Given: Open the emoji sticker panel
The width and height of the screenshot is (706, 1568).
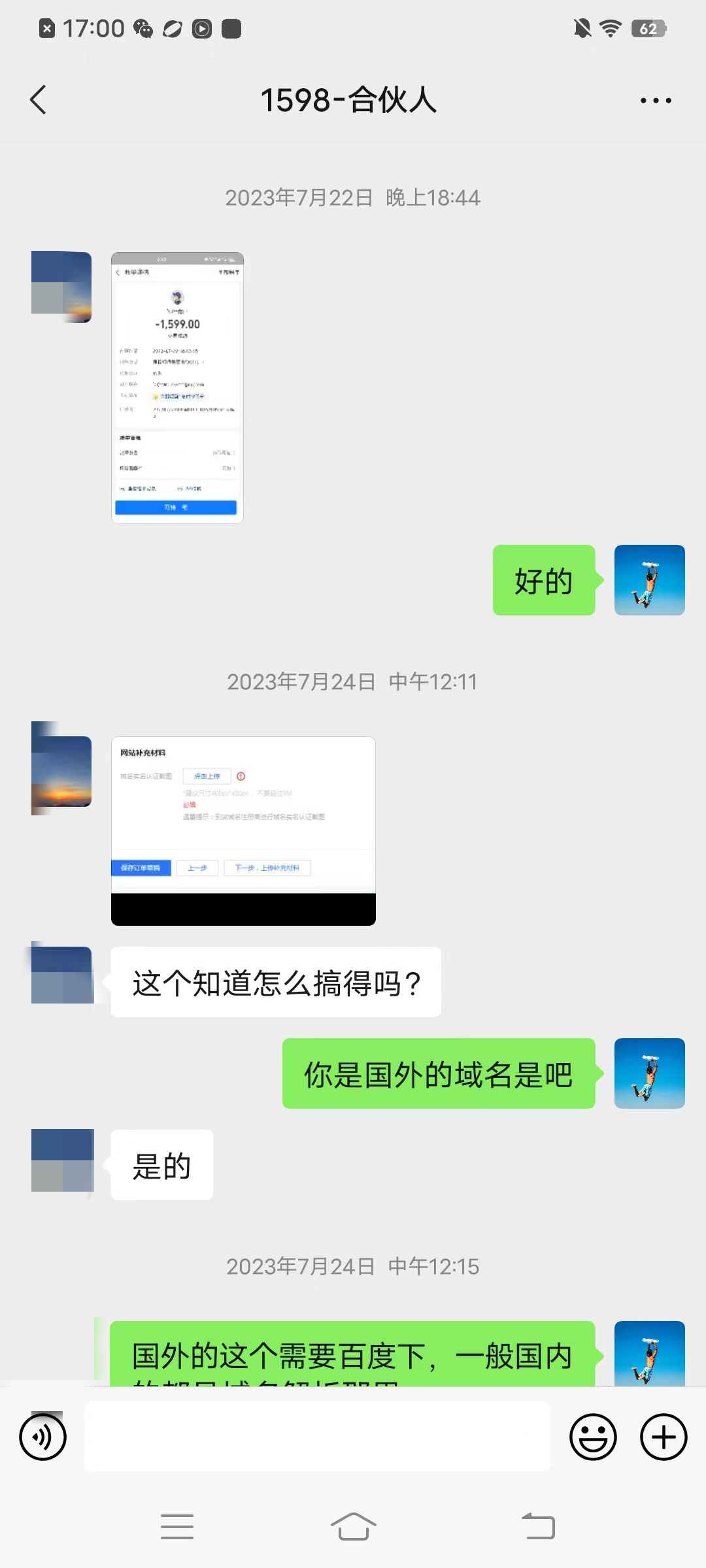Looking at the screenshot, I should (593, 1437).
